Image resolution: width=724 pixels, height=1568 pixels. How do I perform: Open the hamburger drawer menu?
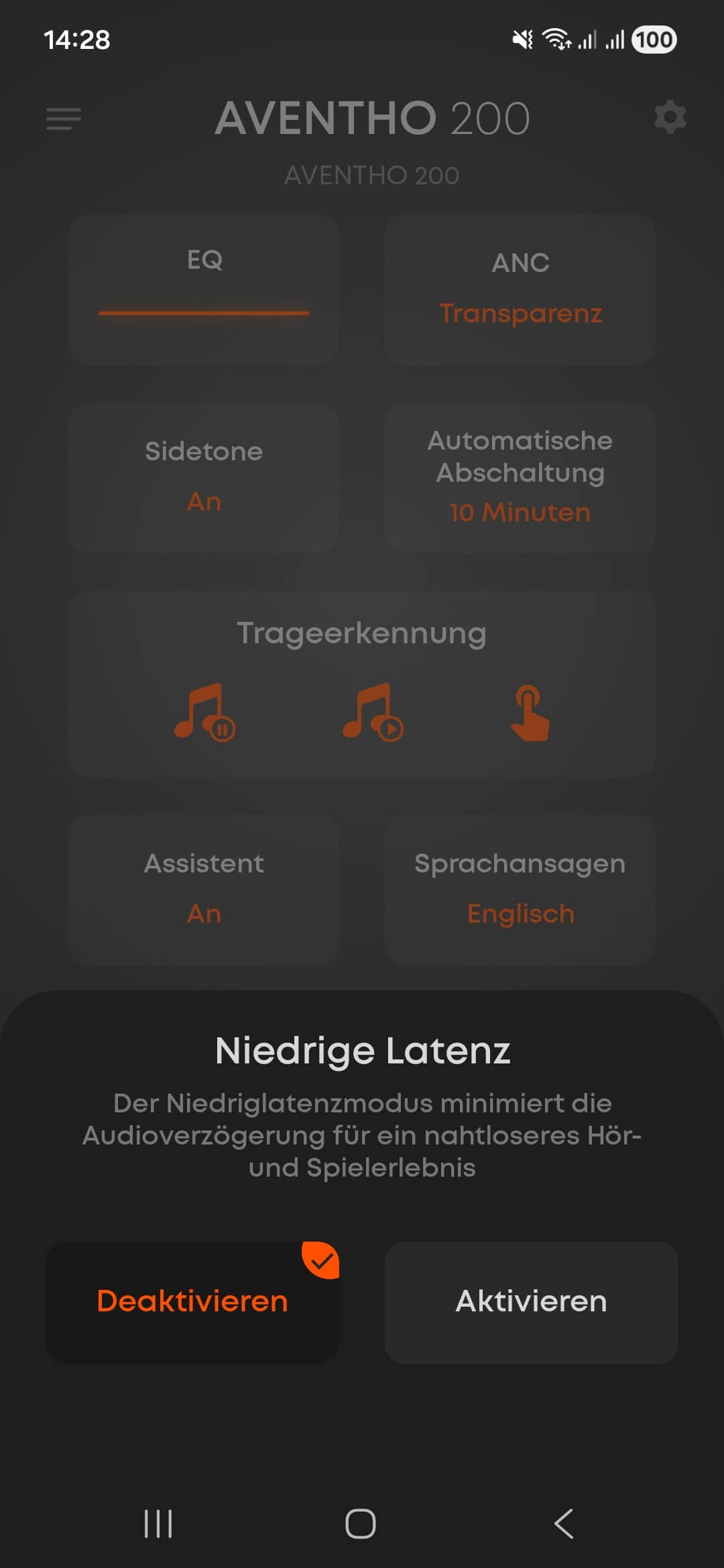tap(64, 119)
